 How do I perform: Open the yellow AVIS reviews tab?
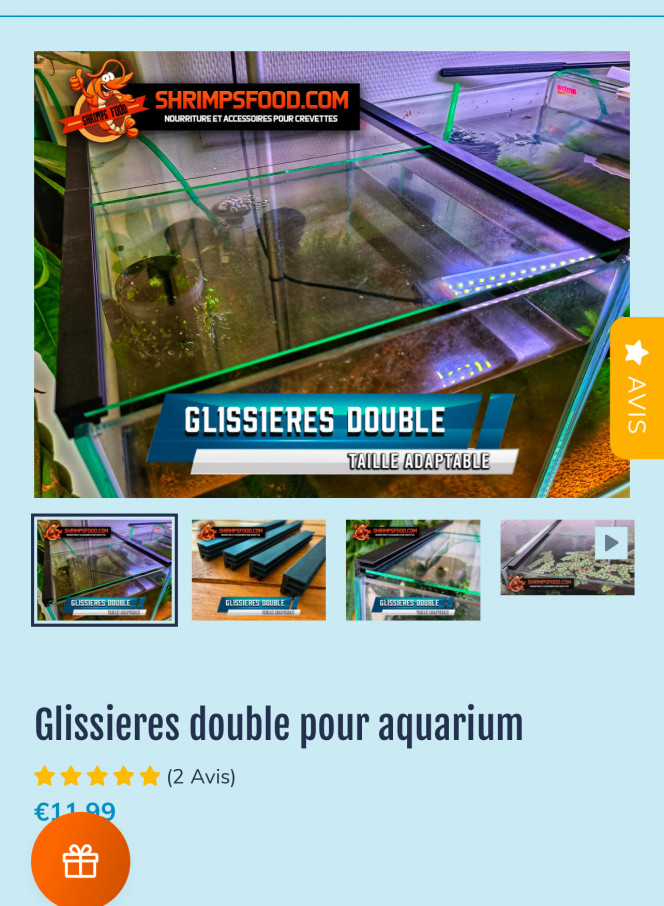[637, 388]
